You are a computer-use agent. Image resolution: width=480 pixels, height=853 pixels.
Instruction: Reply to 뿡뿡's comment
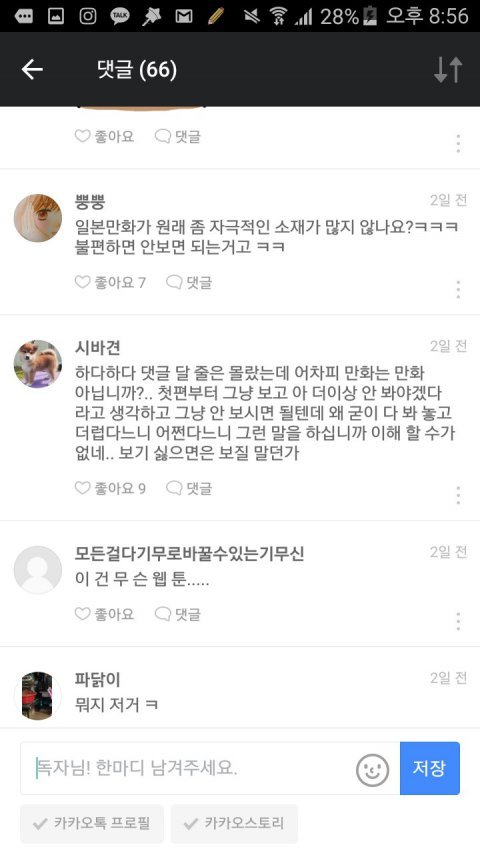point(189,282)
